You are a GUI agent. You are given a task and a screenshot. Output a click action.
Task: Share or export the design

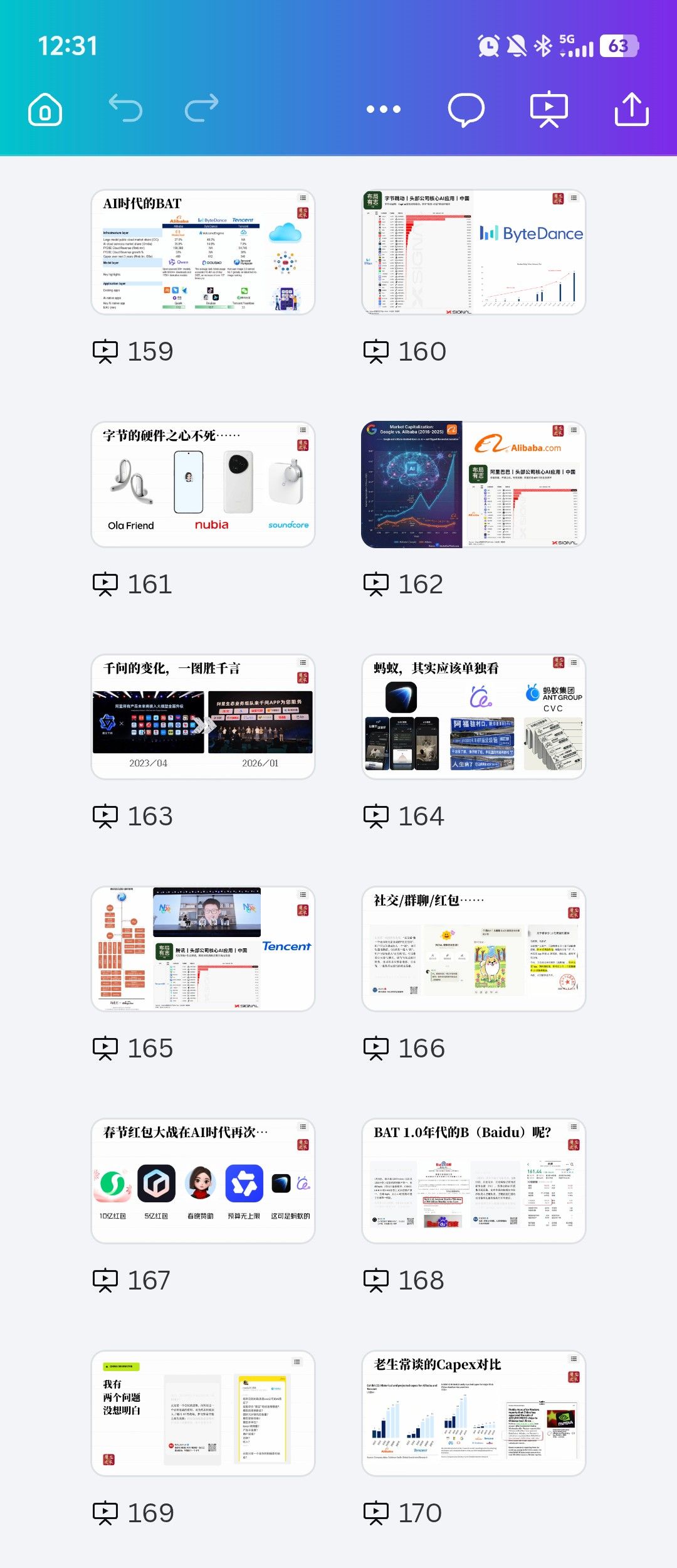631,109
